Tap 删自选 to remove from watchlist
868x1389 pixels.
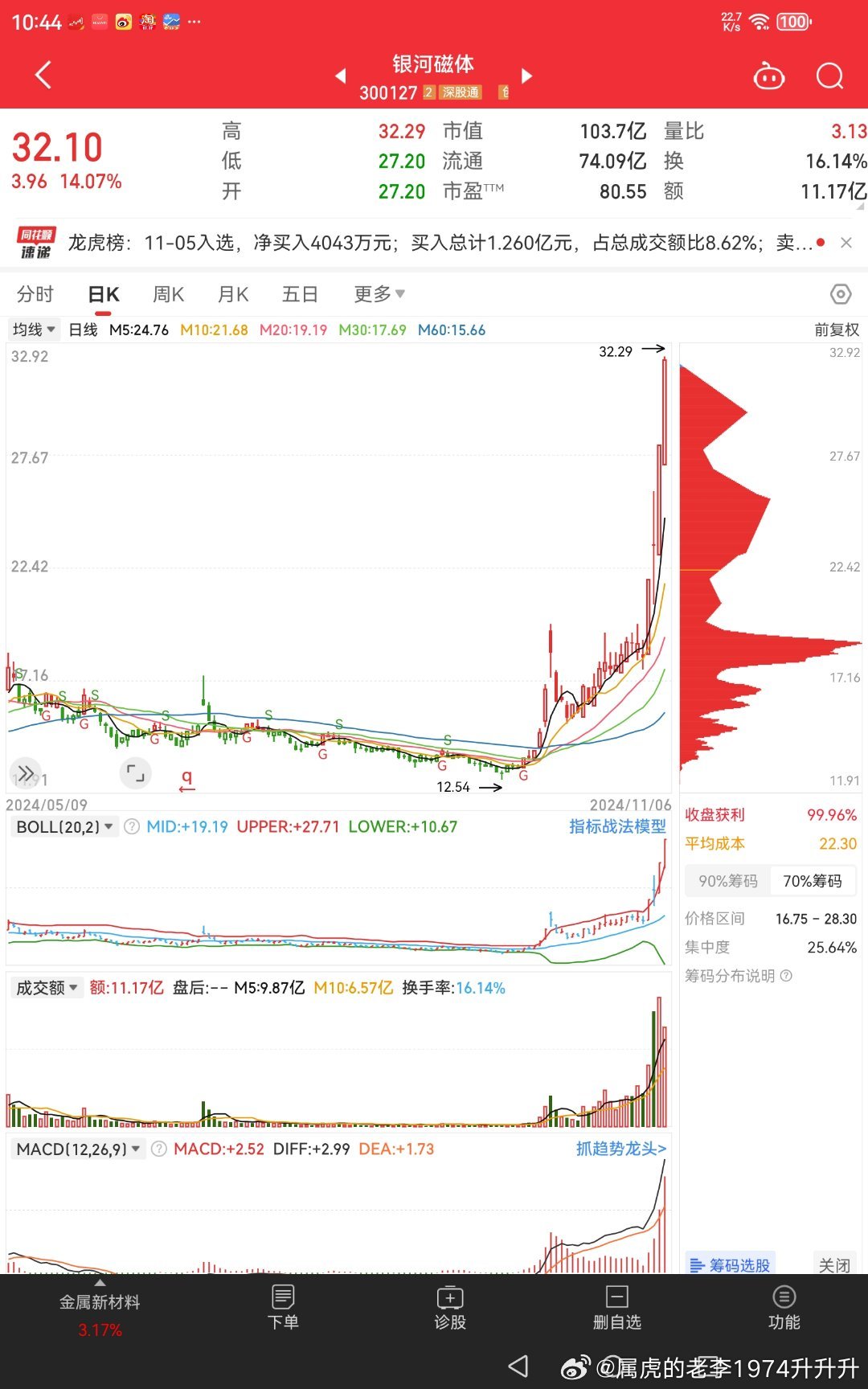coord(616,1308)
